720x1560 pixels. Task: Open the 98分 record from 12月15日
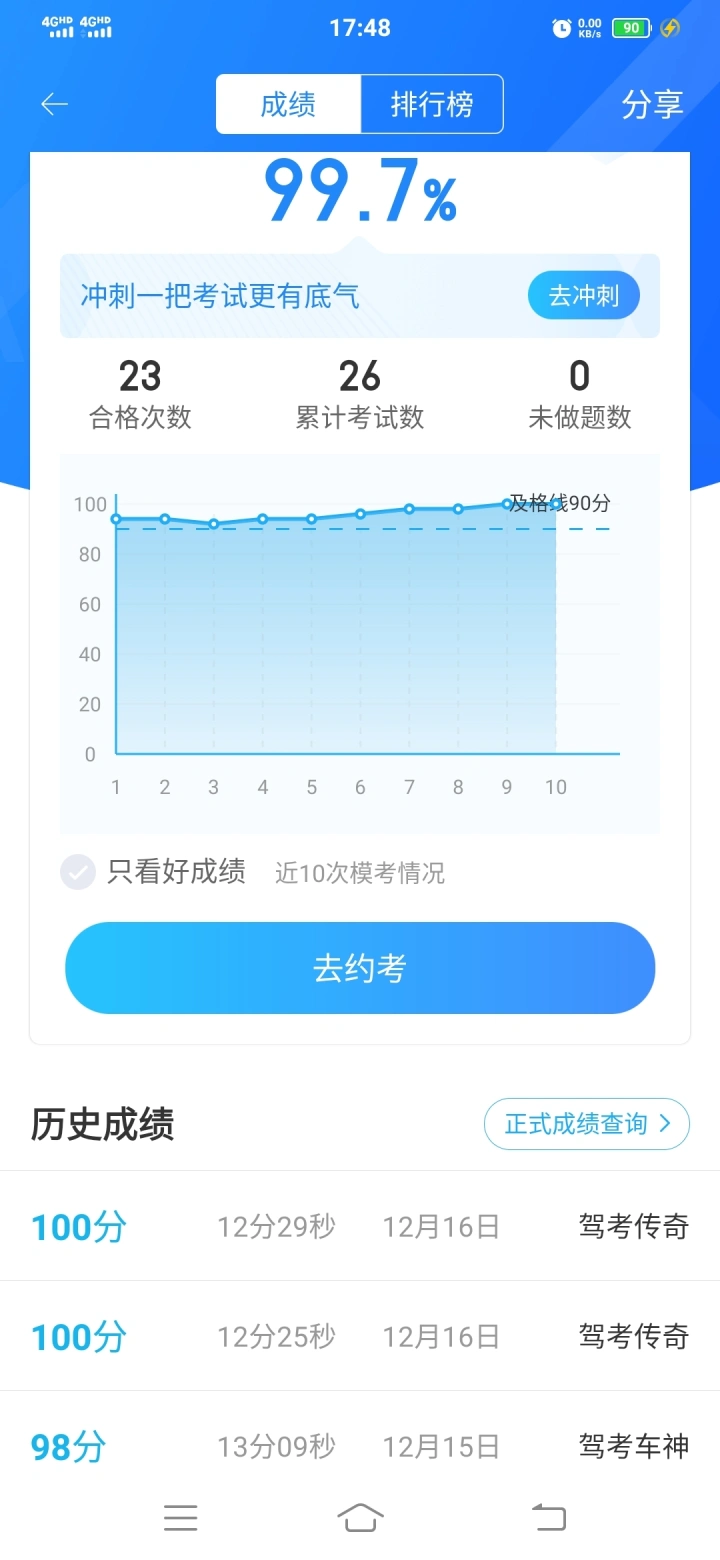coord(360,1446)
